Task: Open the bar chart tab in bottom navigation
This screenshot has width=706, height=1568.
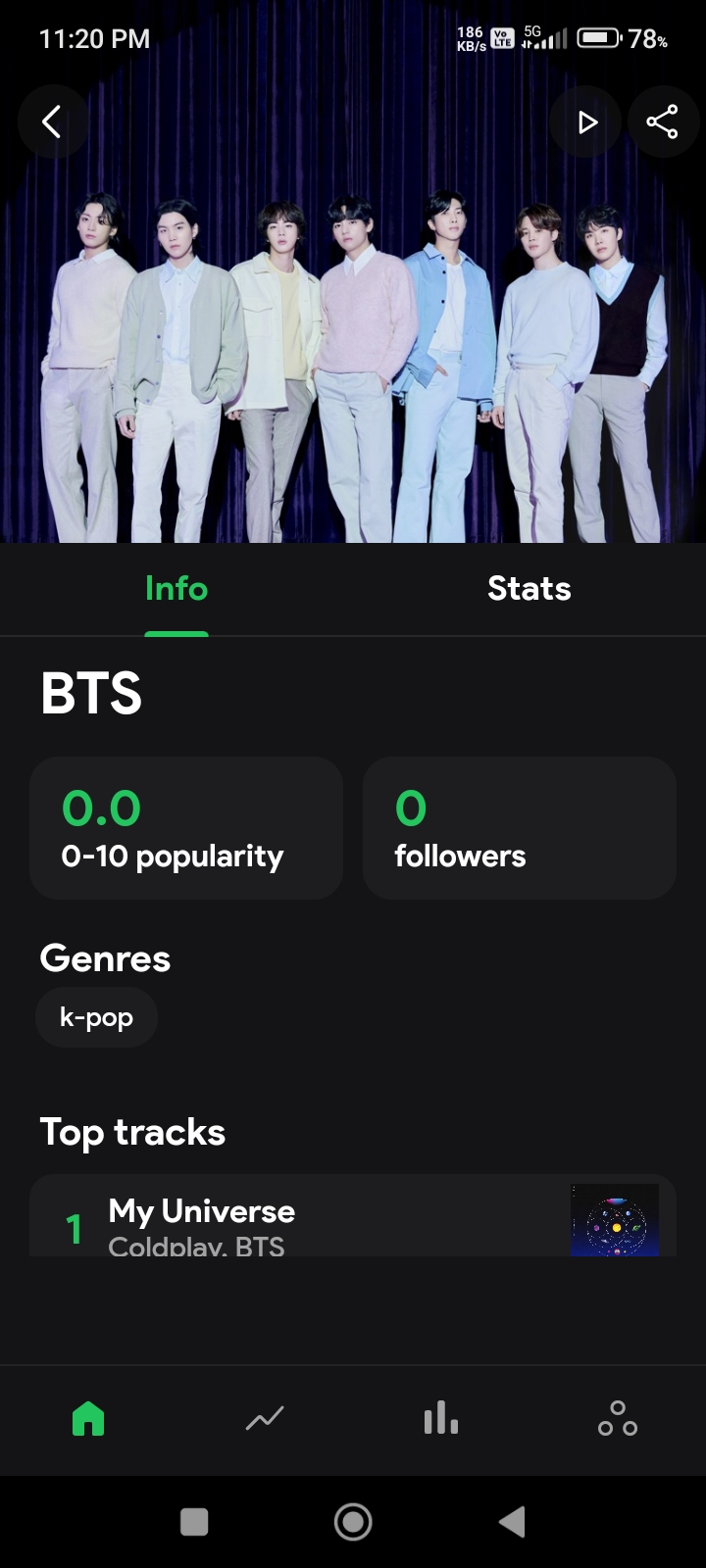Action: [x=441, y=1418]
